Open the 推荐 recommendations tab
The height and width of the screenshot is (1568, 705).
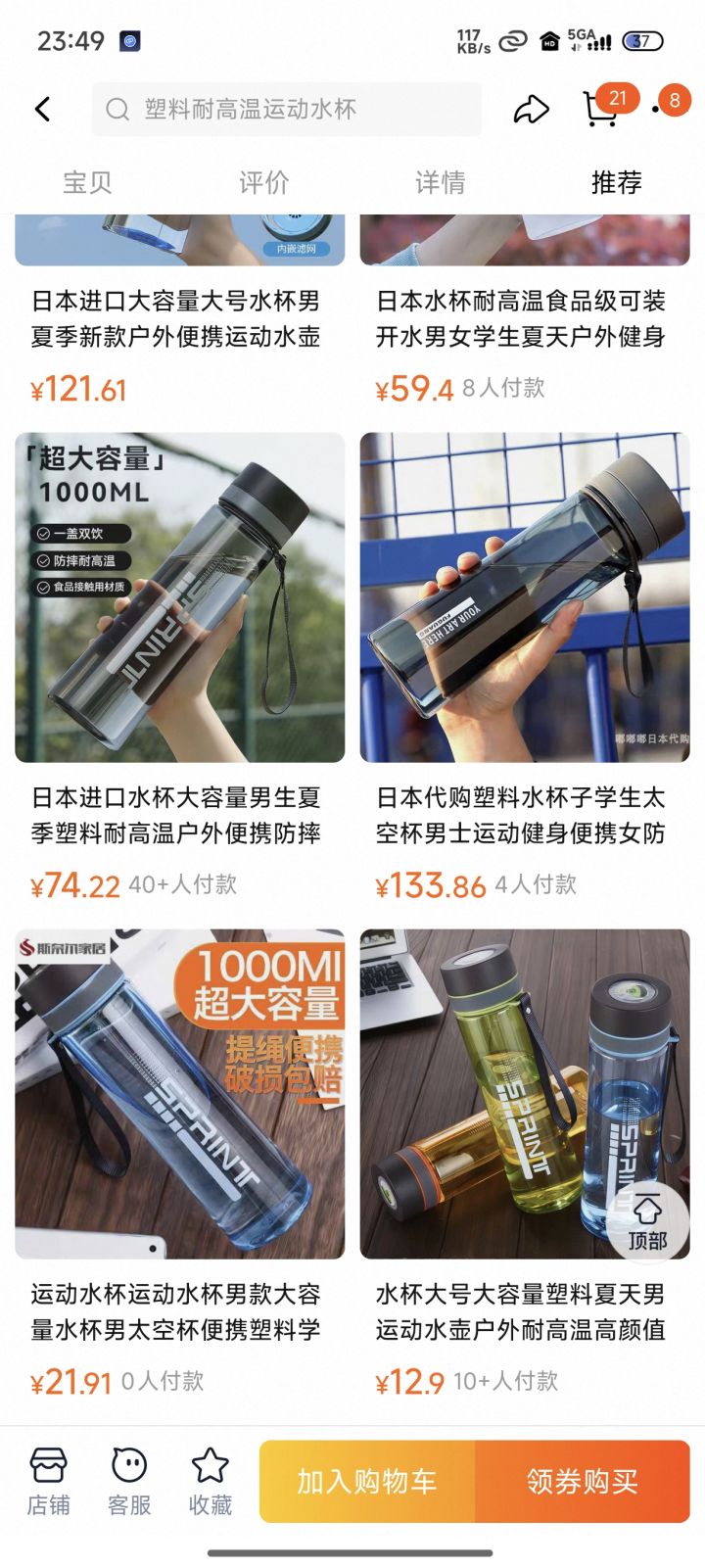tap(617, 182)
